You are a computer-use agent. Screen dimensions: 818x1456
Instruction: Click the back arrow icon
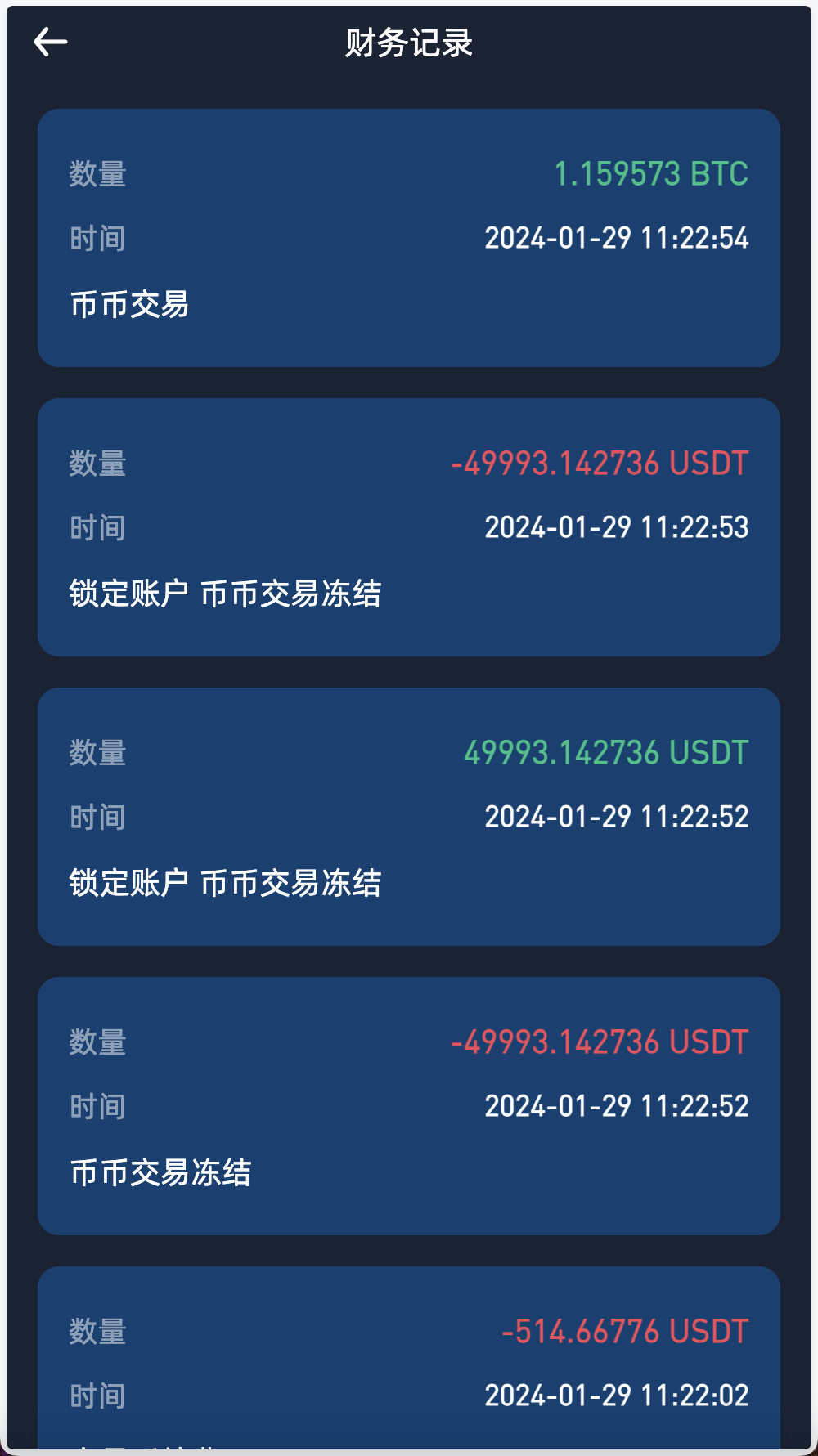49,42
